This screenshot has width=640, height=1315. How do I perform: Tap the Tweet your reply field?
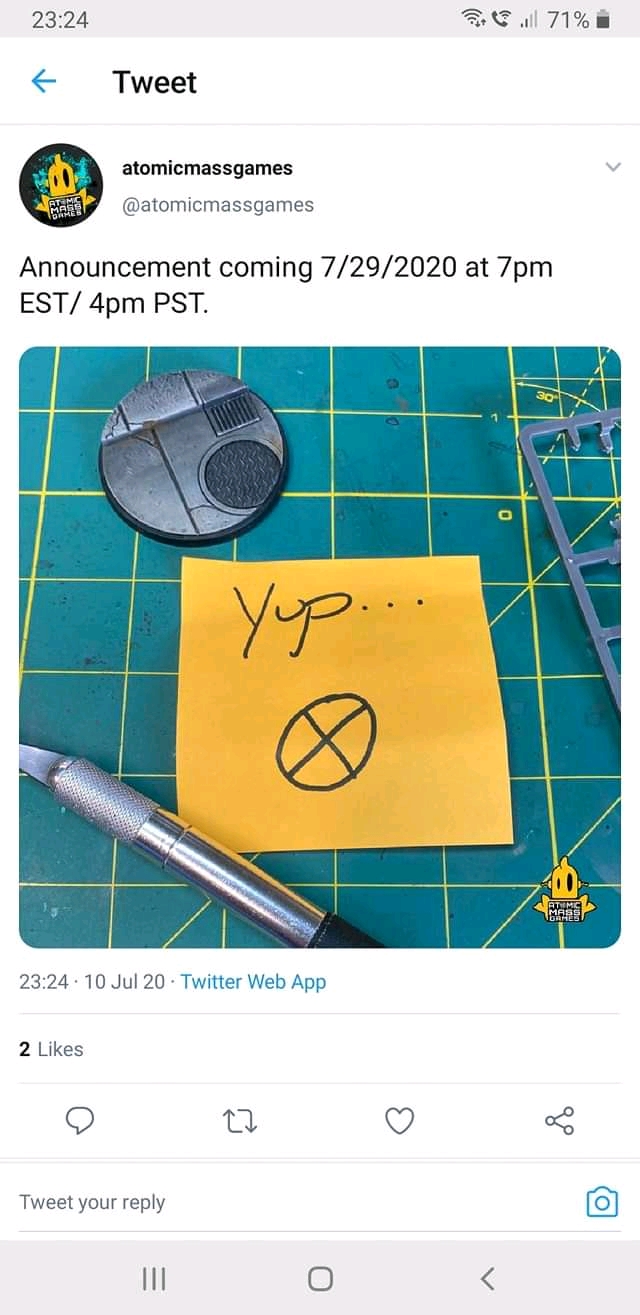click(x=290, y=1202)
